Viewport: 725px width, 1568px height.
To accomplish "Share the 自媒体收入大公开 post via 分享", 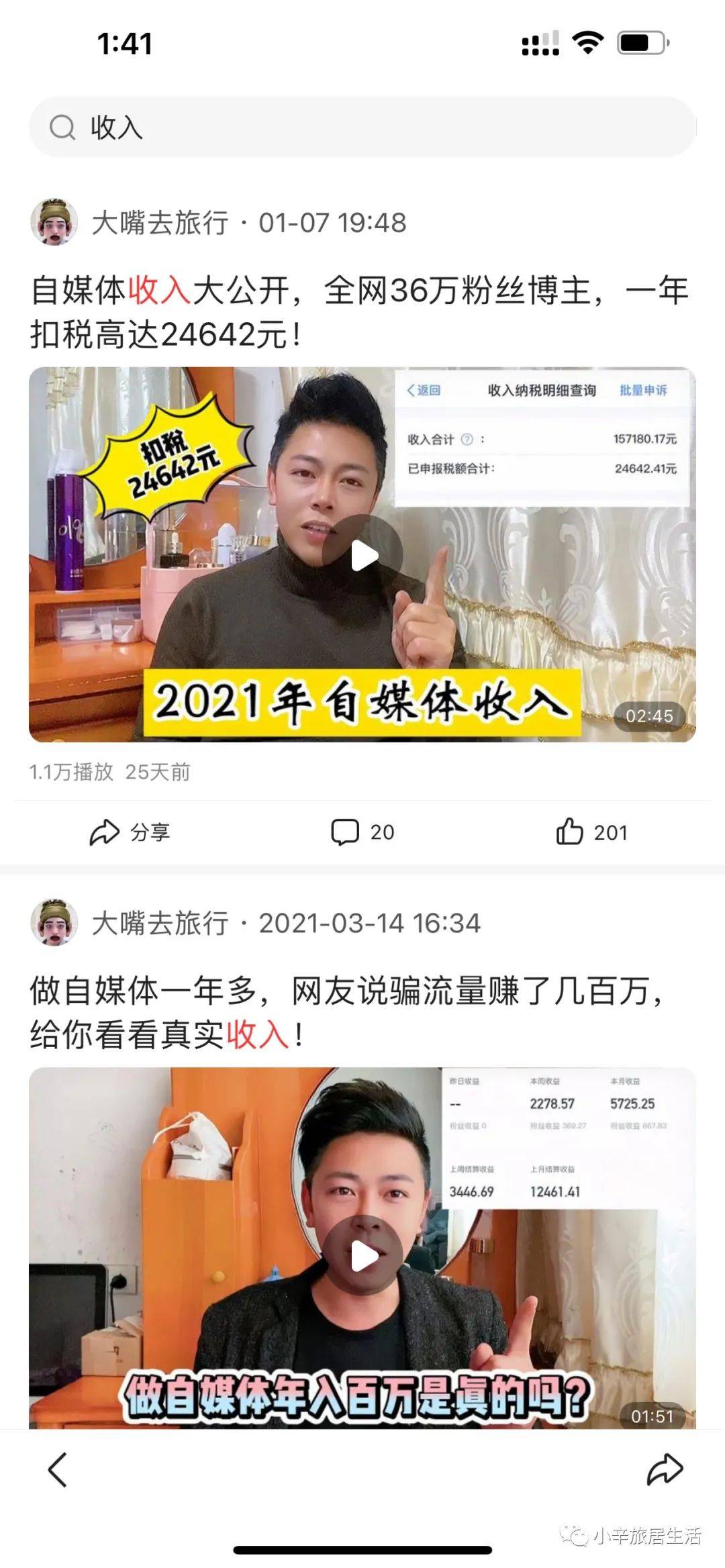I will pyautogui.click(x=130, y=832).
